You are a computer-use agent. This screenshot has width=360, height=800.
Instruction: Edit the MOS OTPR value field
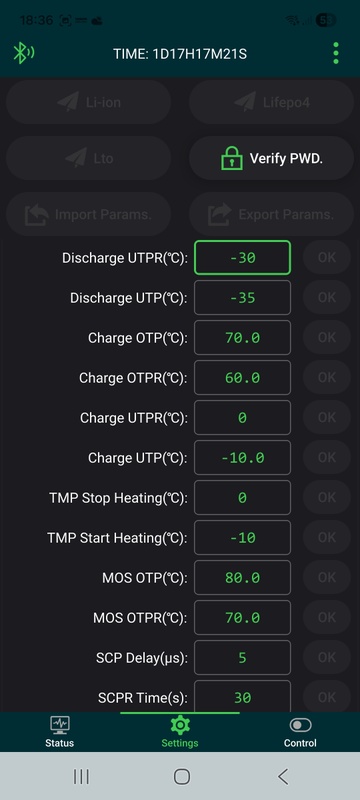tap(242, 617)
